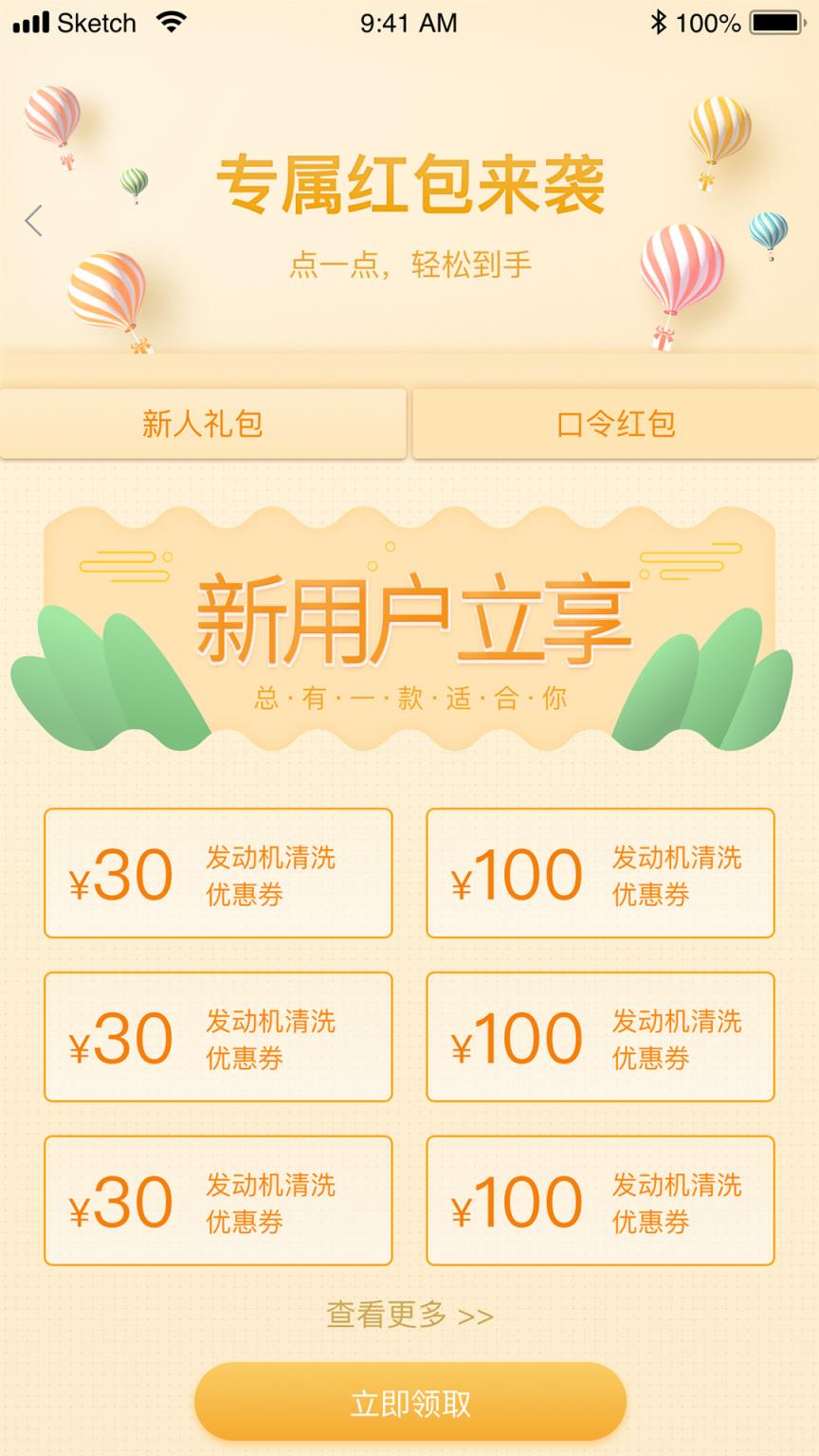Select the top-left ¥30 发动机清洗 coupon
Image resolution: width=819 pixels, height=1456 pixels.
[x=218, y=872]
